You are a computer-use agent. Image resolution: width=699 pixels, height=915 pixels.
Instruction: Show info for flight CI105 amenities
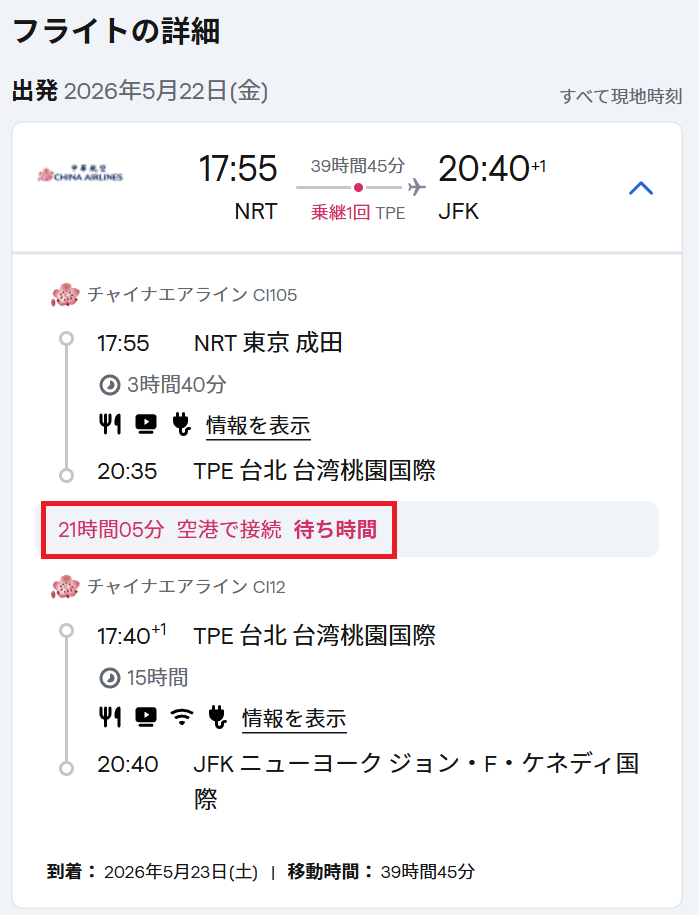point(258,425)
